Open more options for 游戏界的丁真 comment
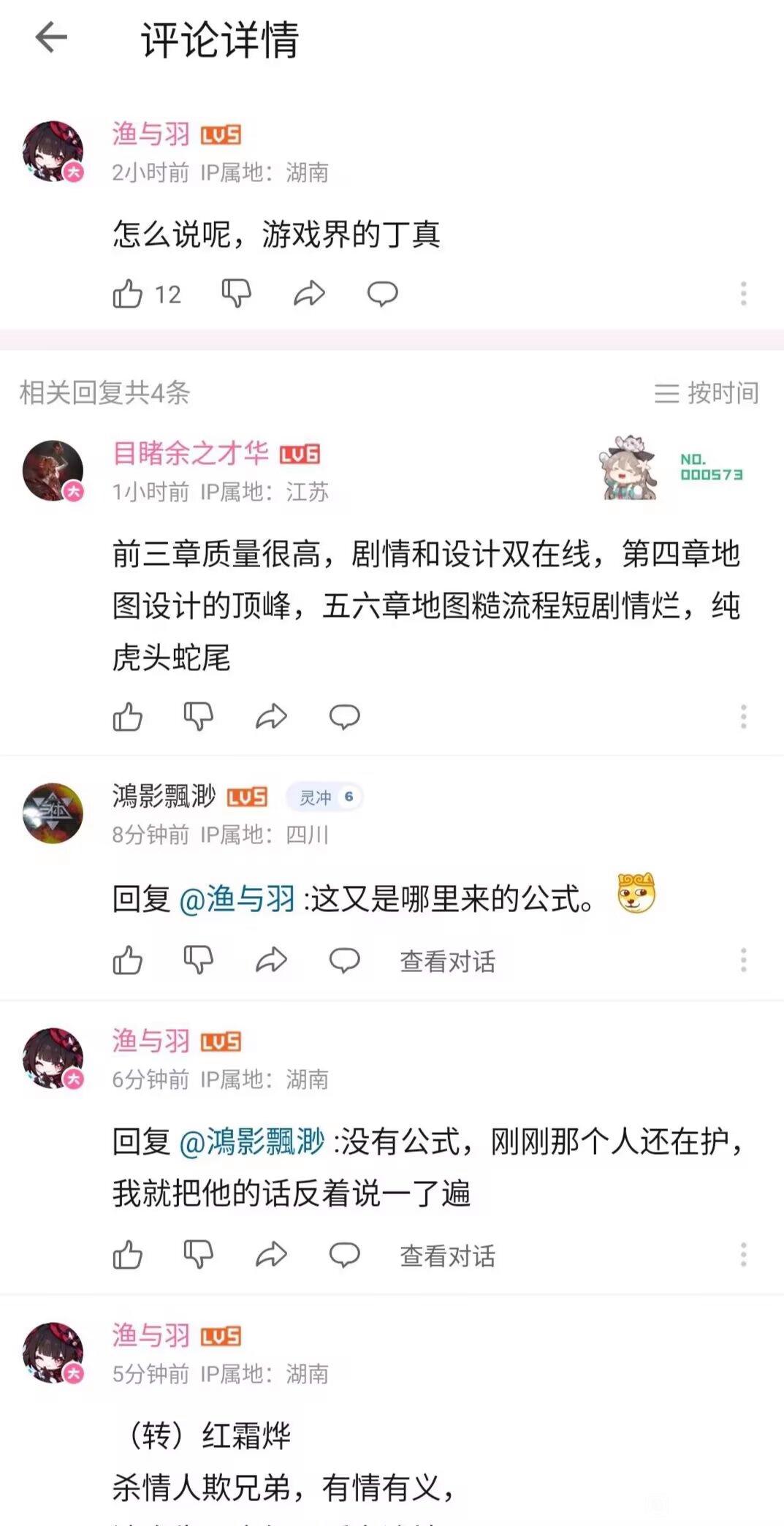 click(743, 294)
